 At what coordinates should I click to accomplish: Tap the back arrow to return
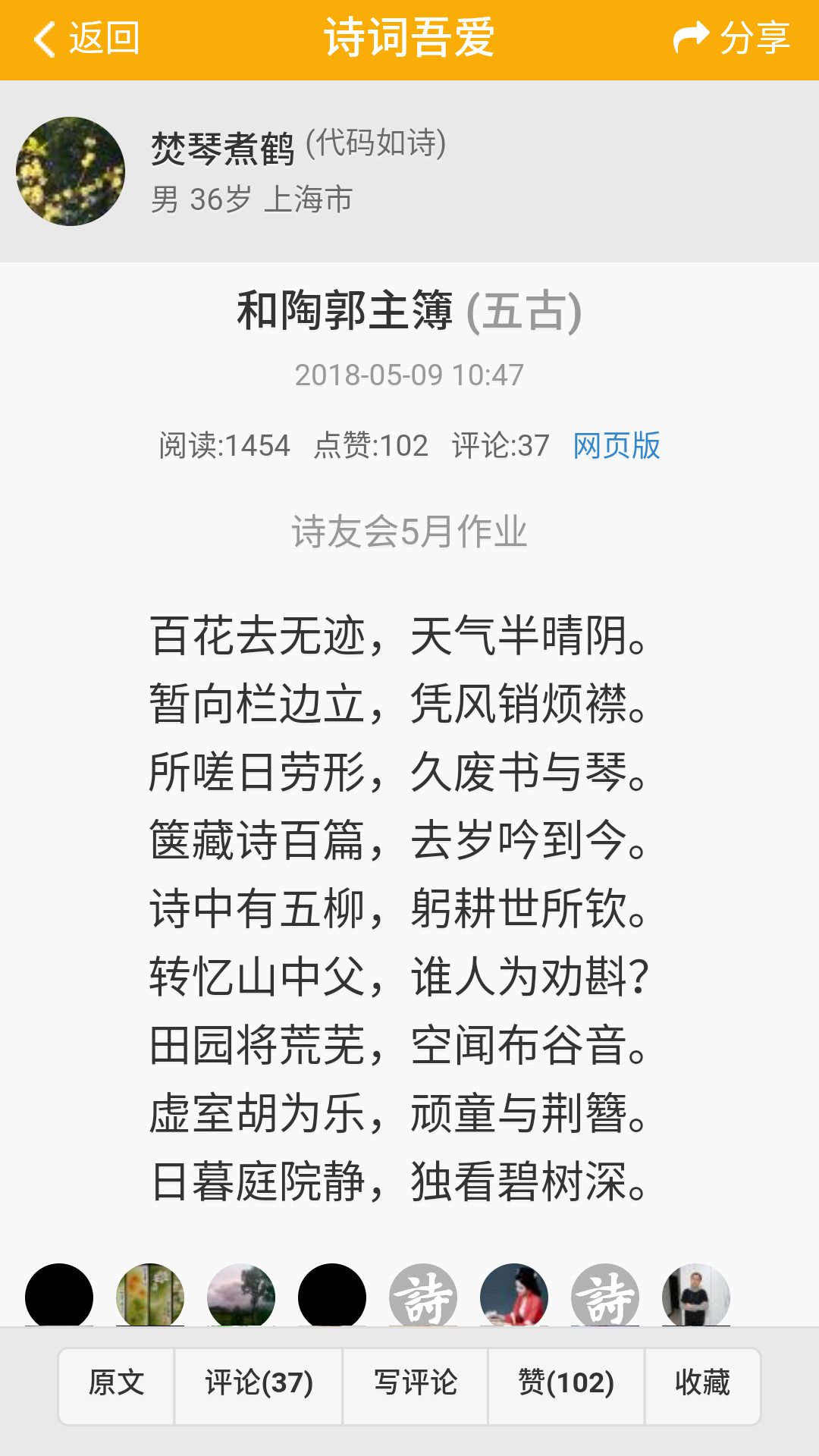[x=45, y=39]
